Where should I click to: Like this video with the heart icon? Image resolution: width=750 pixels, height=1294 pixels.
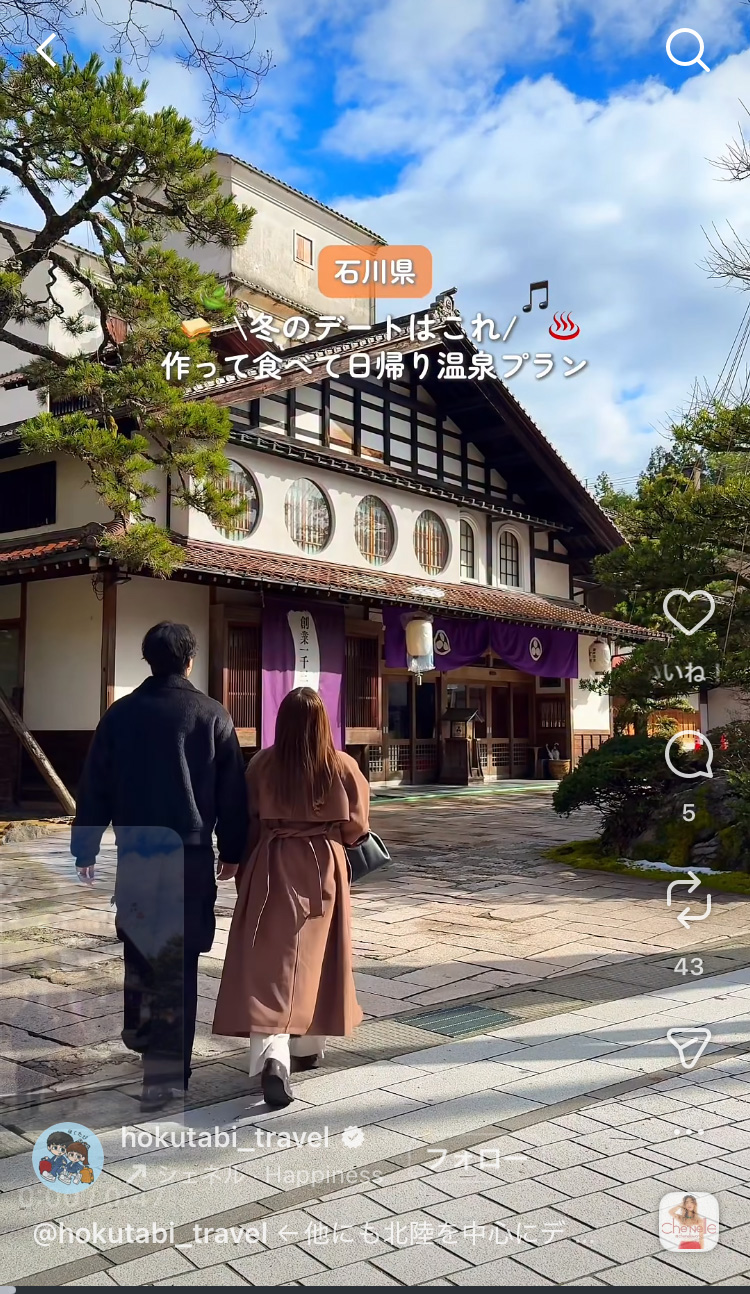[x=689, y=612]
